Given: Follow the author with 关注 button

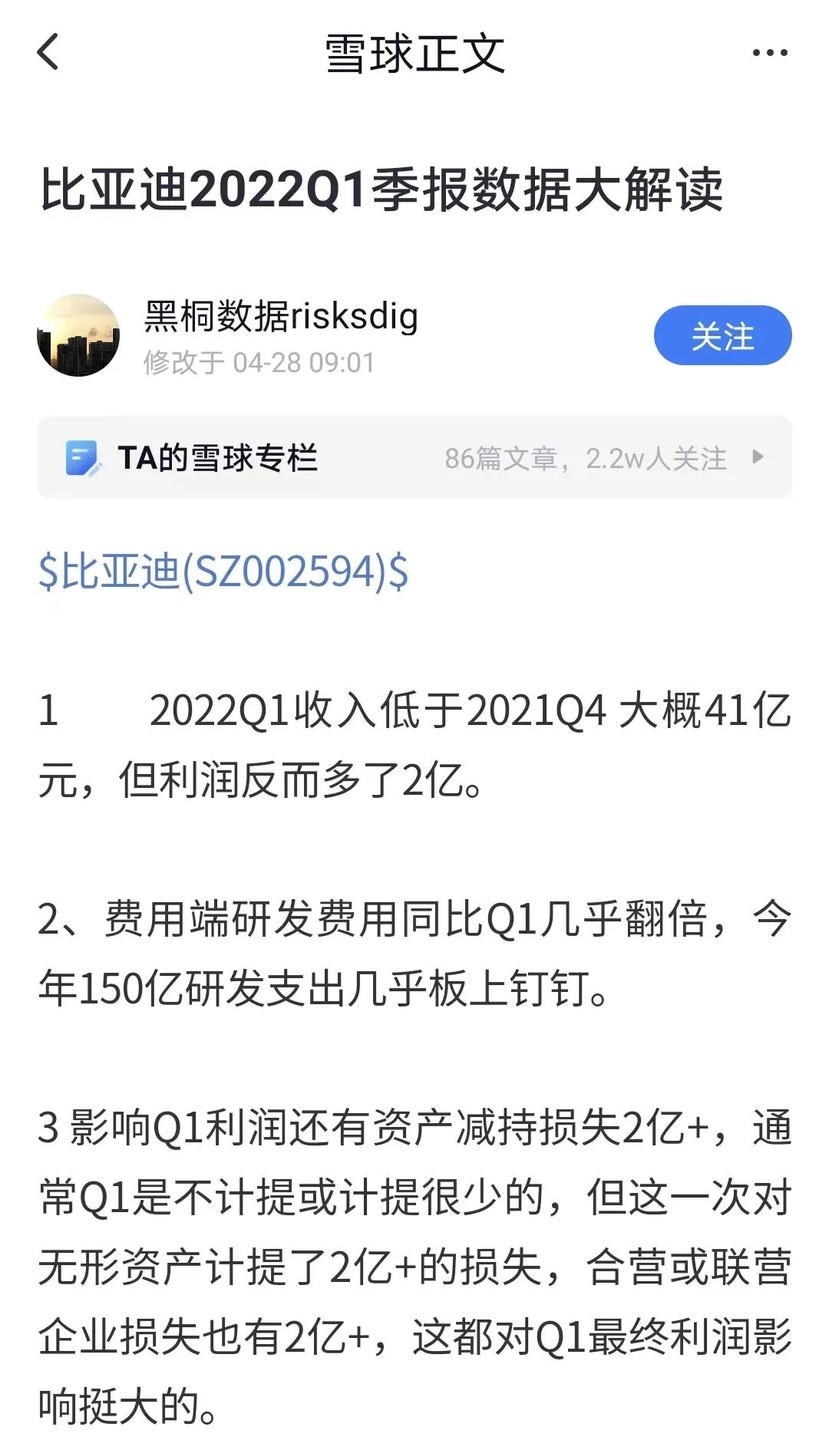Looking at the screenshot, I should [722, 336].
